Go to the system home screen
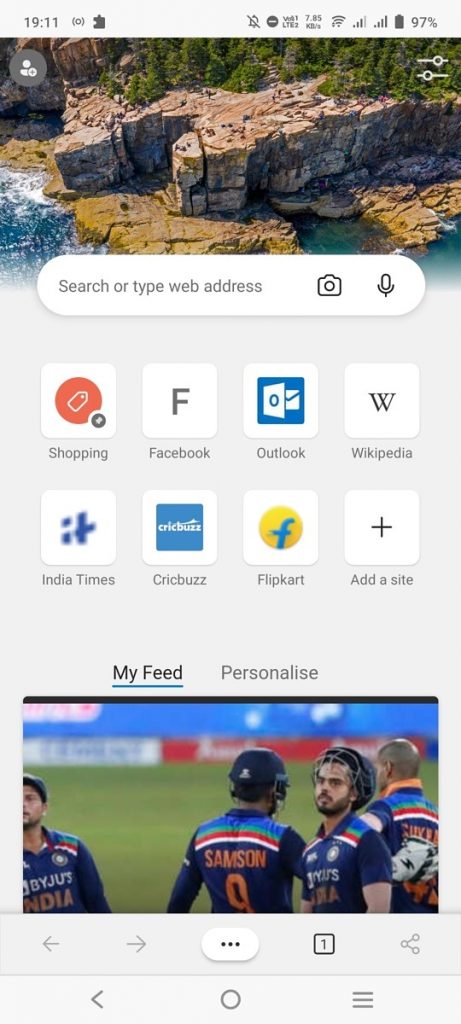461x1024 pixels. coord(230,999)
